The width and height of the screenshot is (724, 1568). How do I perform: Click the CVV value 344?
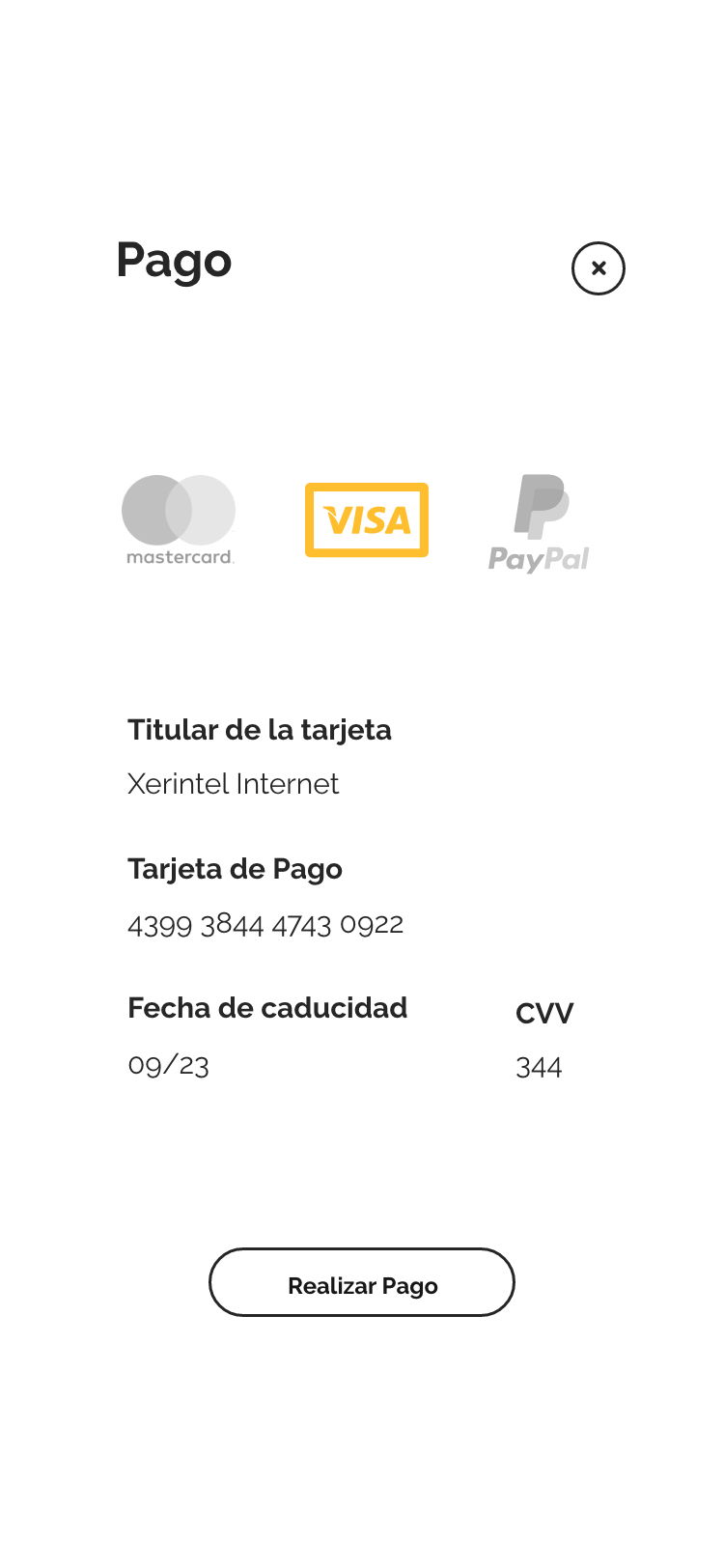tap(539, 1067)
